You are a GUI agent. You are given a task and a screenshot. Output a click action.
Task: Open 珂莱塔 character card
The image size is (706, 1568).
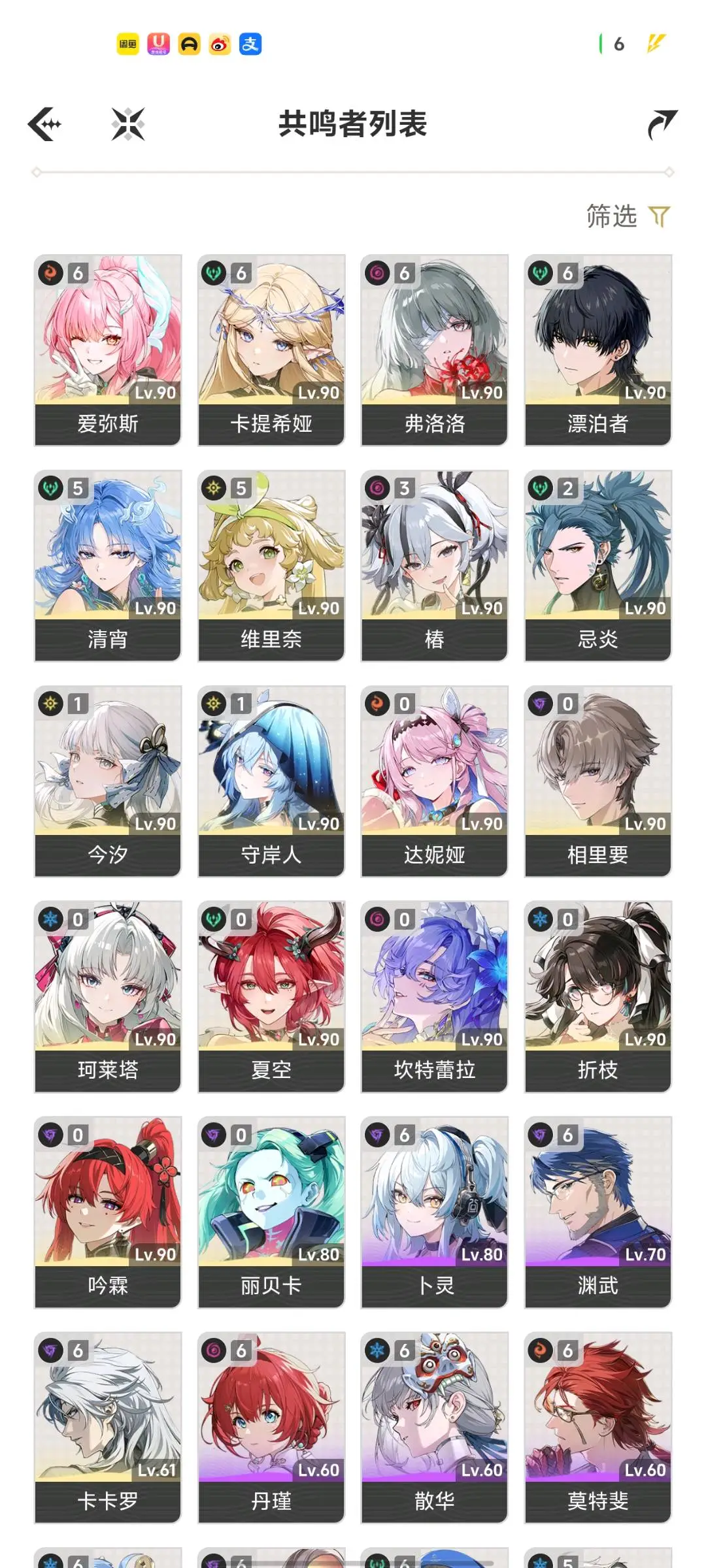click(108, 997)
